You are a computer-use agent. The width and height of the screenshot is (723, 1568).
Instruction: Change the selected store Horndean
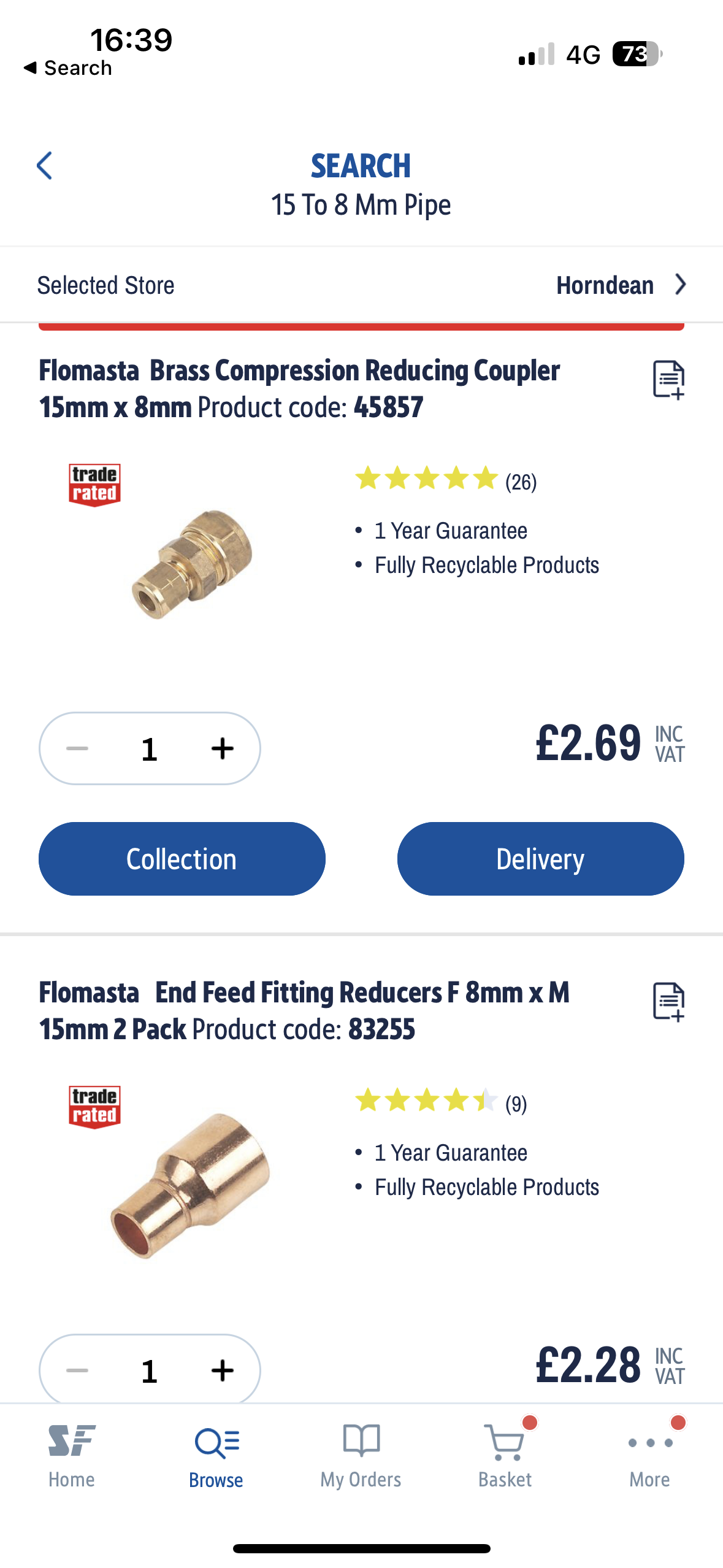tap(619, 285)
